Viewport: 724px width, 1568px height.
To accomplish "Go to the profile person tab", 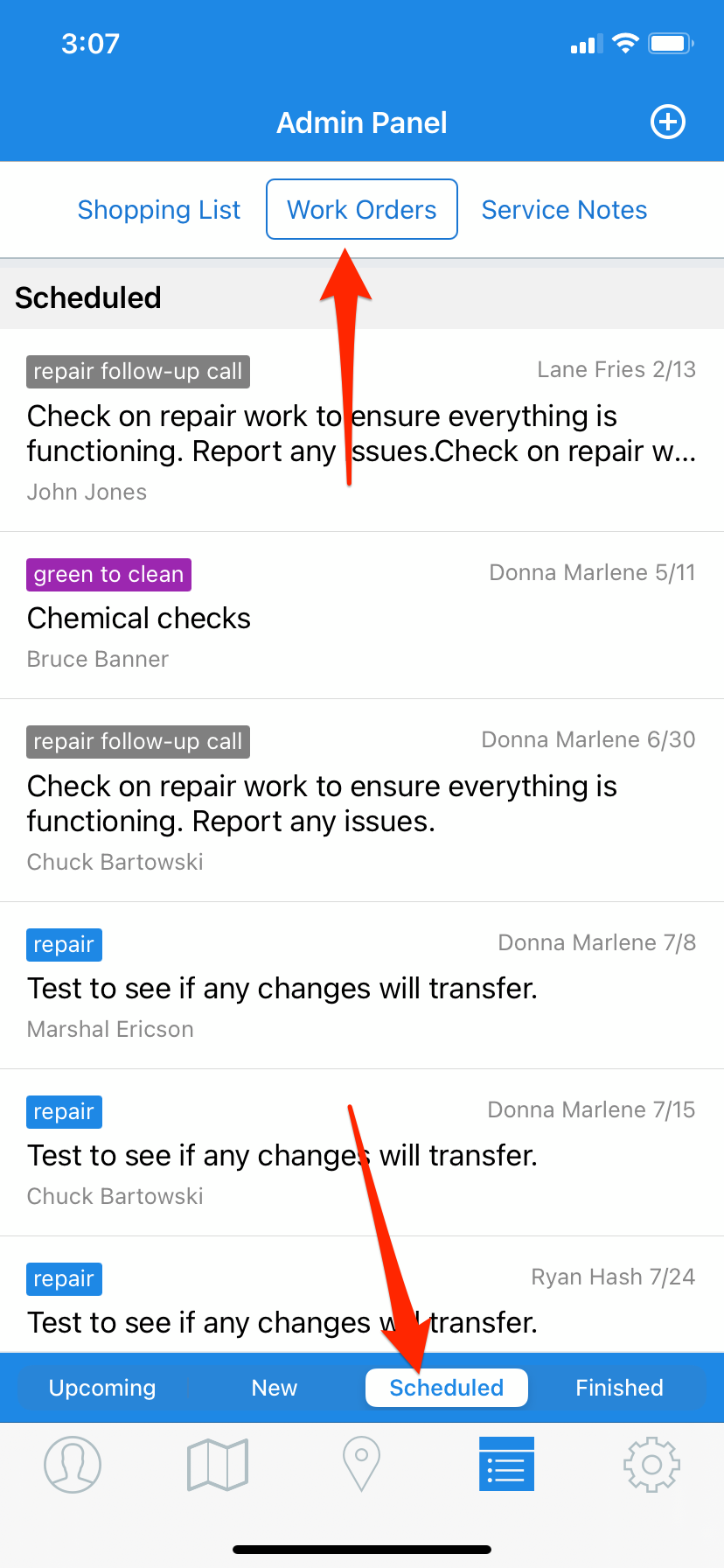I will (x=73, y=1464).
